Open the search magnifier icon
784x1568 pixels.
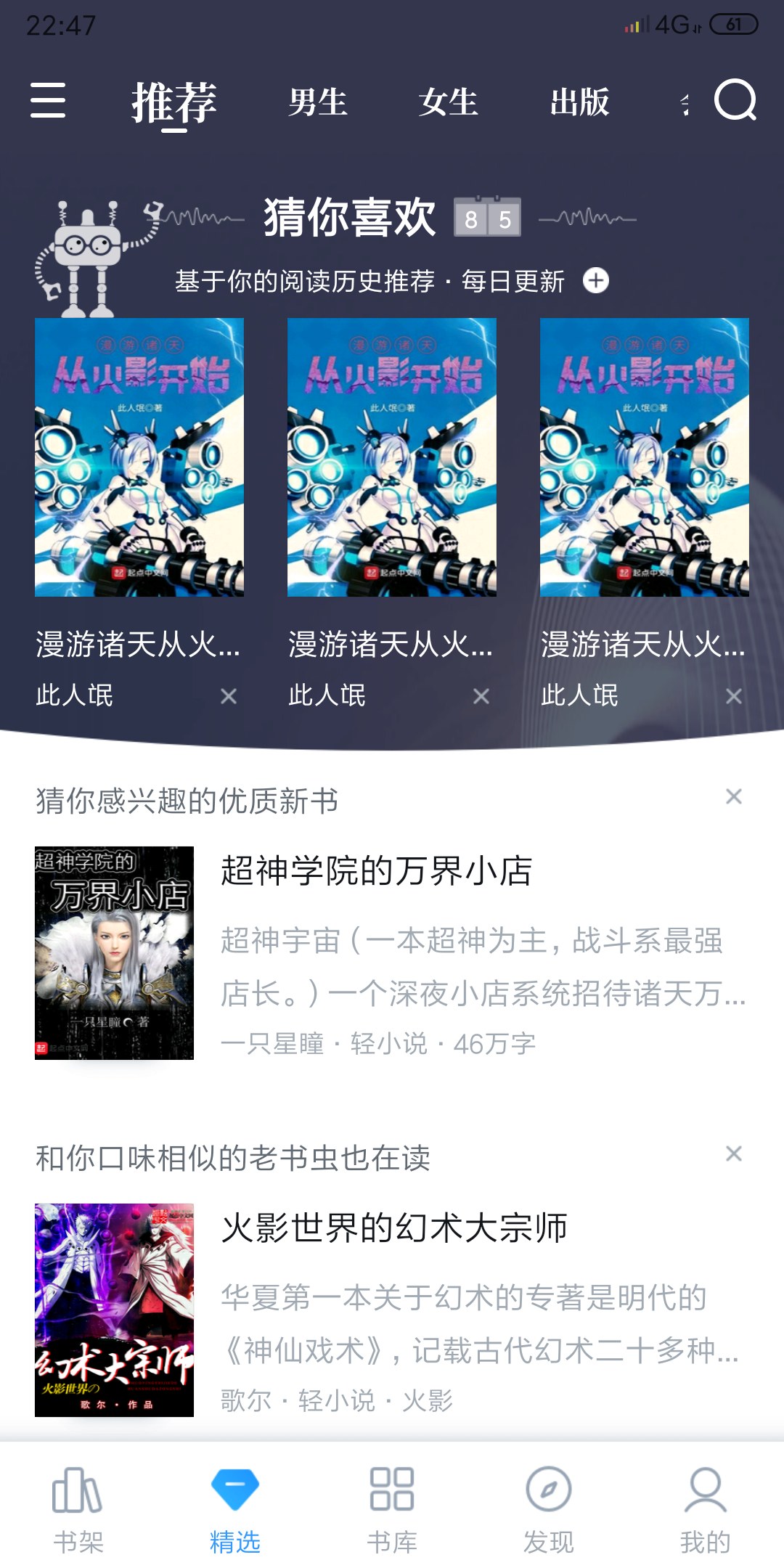pyautogui.click(x=735, y=100)
